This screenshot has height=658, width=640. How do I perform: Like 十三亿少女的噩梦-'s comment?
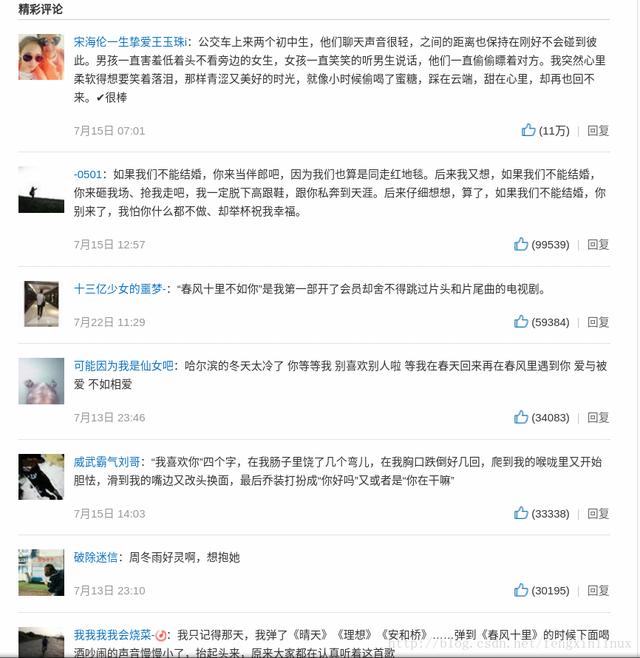click(x=521, y=322)
